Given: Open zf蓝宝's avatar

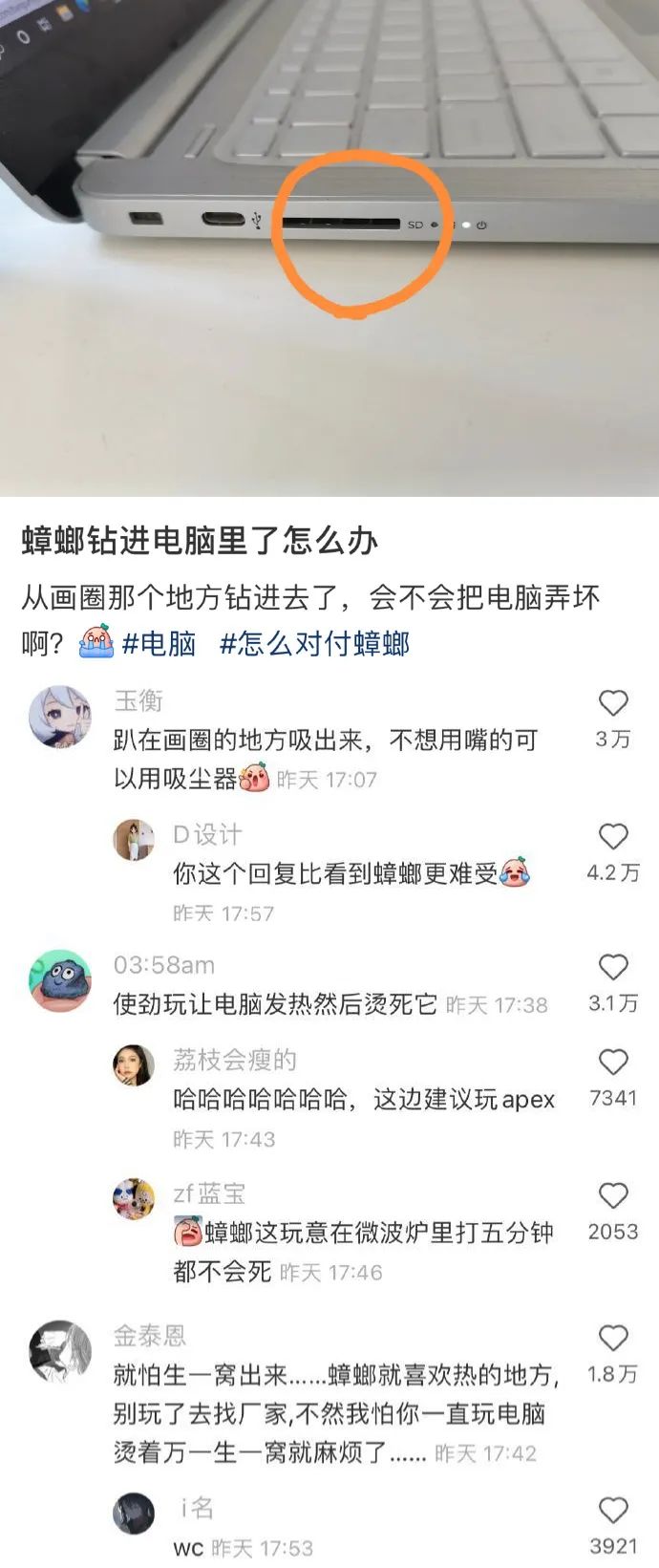Looking at the screenshot, I should pos(134,1199).
